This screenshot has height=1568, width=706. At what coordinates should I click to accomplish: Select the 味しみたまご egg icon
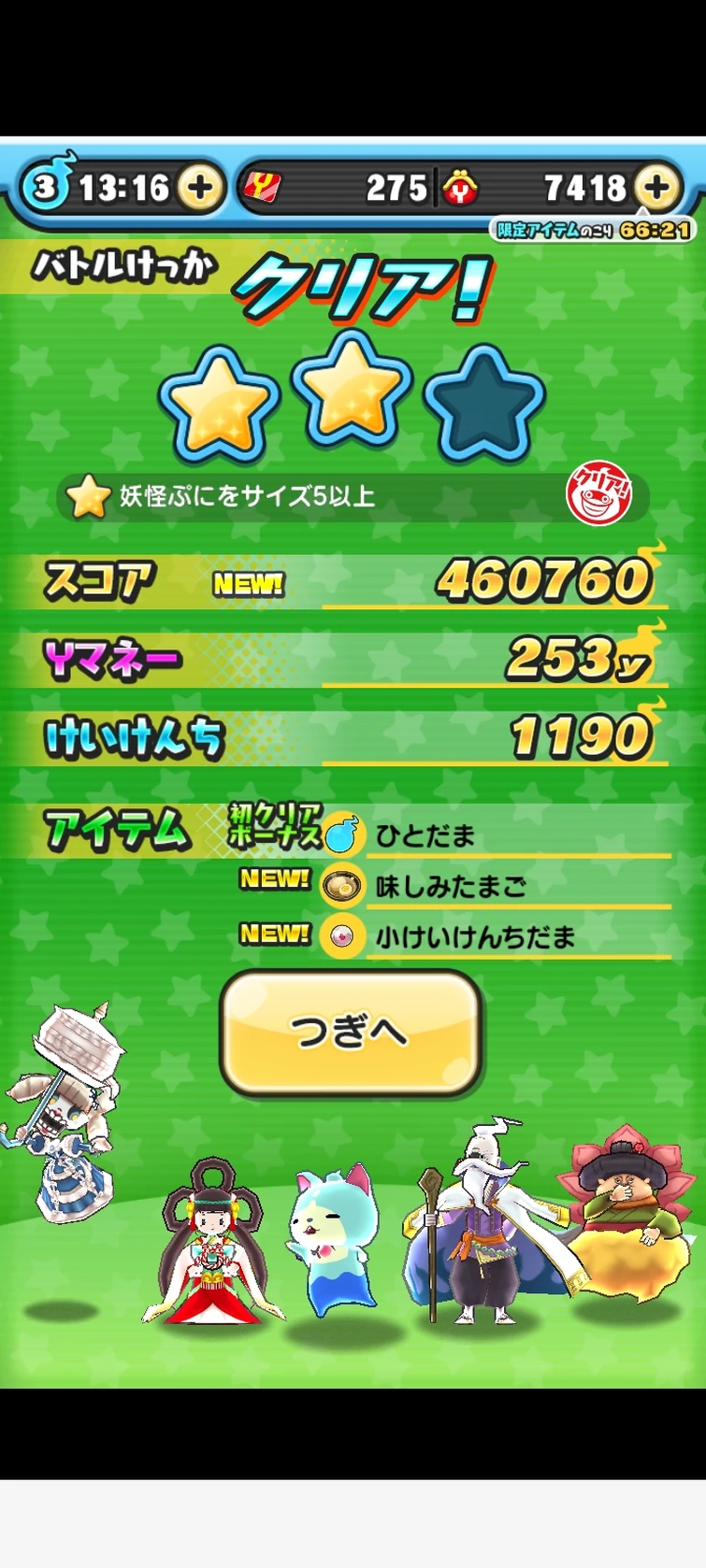point(340,885)
